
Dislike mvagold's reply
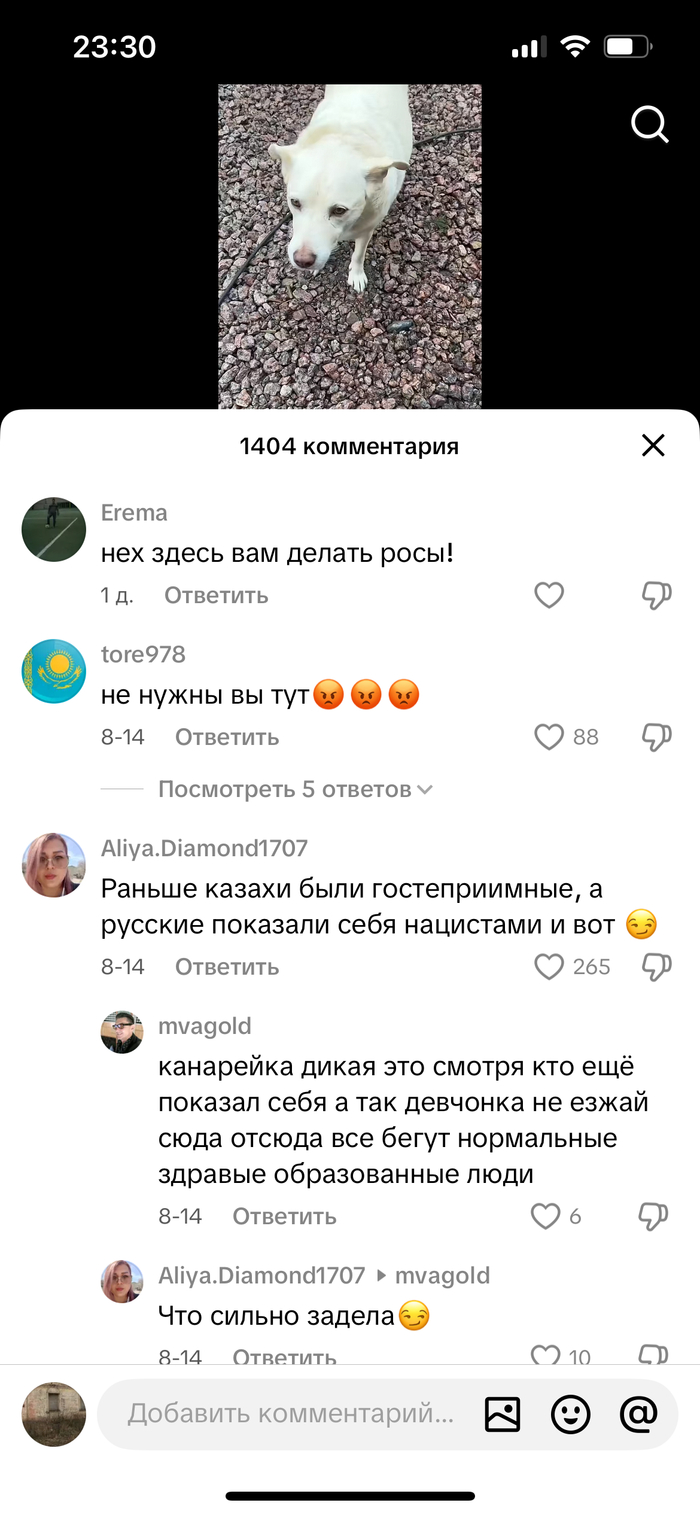point(652,1216)
